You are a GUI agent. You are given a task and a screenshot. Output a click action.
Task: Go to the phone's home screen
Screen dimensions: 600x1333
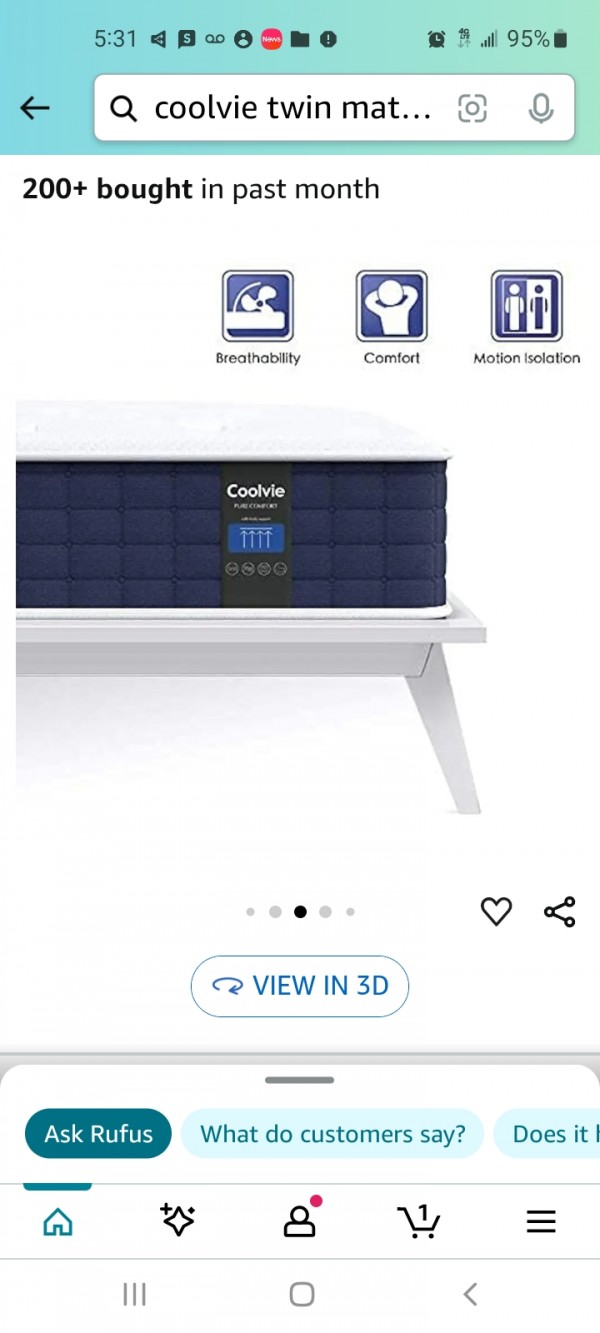click(301, 1294)
